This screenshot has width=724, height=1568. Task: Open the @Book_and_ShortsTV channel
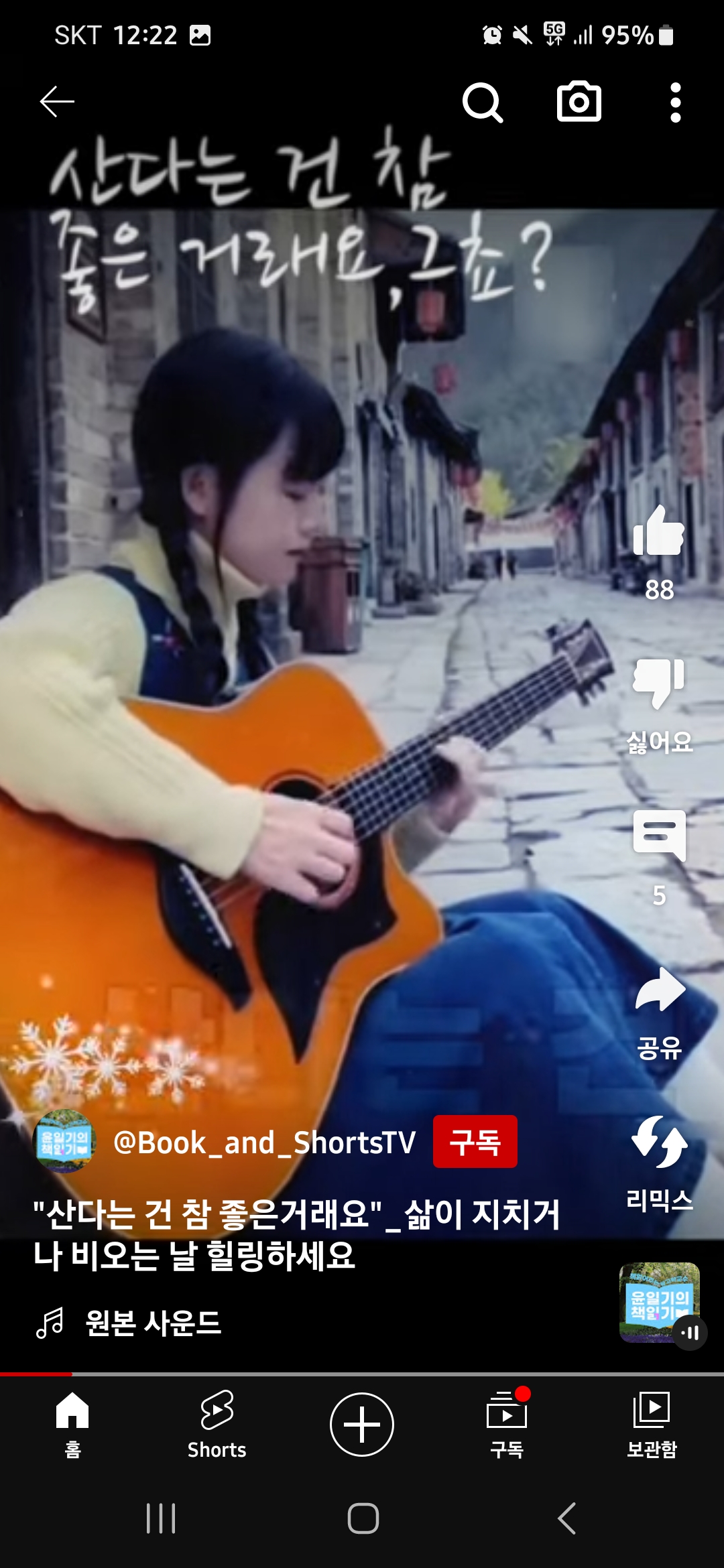coord(264,1143)
